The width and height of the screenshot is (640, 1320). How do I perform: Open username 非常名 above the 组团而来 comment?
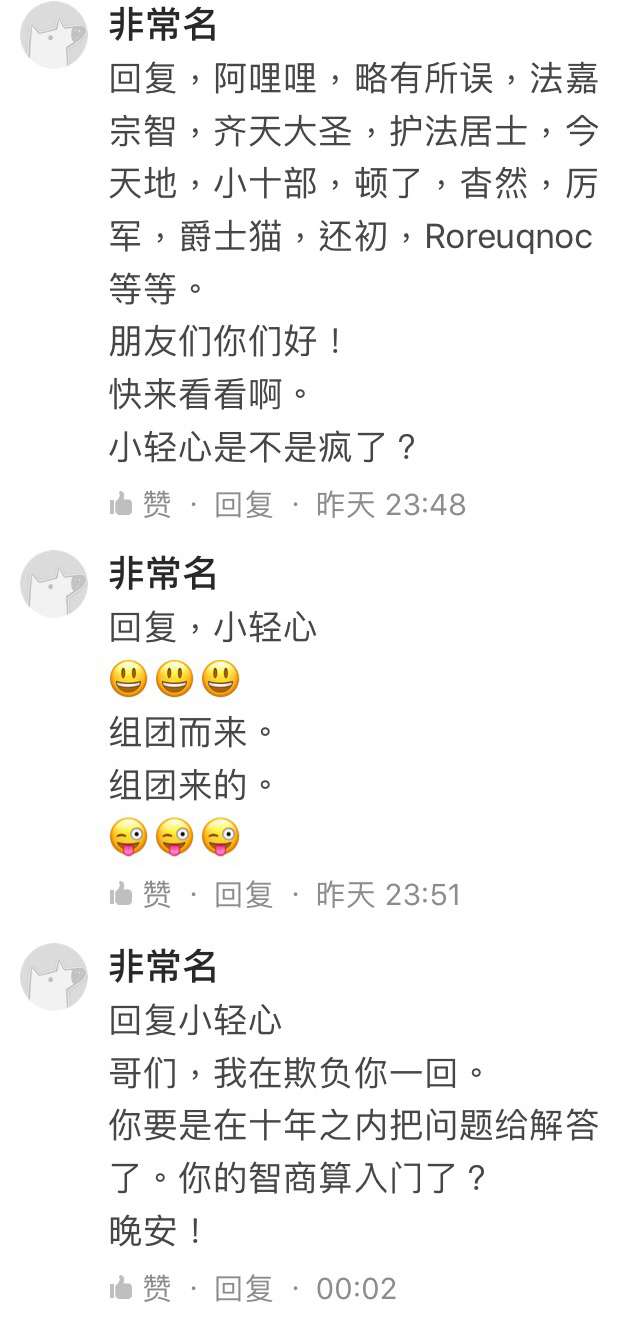[x=162, y=574]
